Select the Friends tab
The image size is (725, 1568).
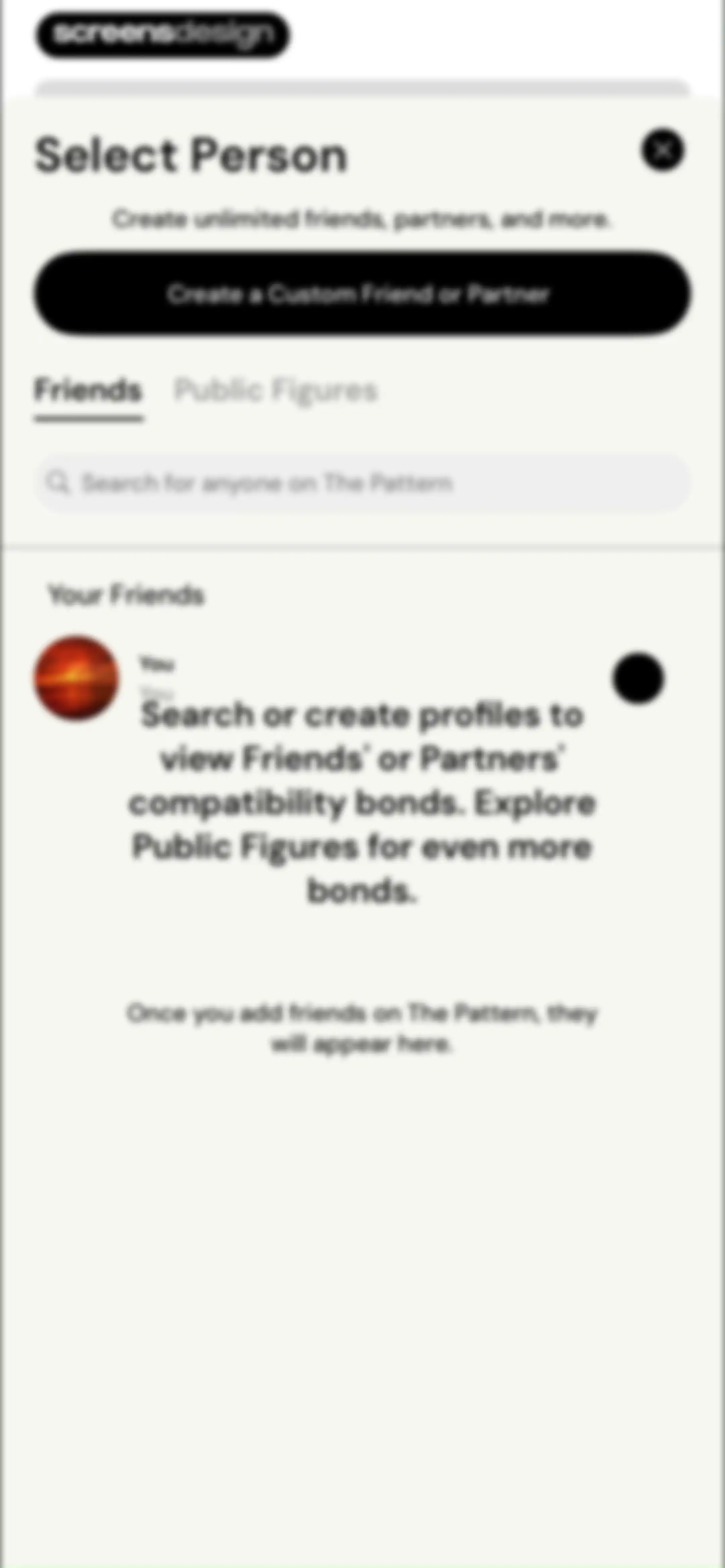88,390
